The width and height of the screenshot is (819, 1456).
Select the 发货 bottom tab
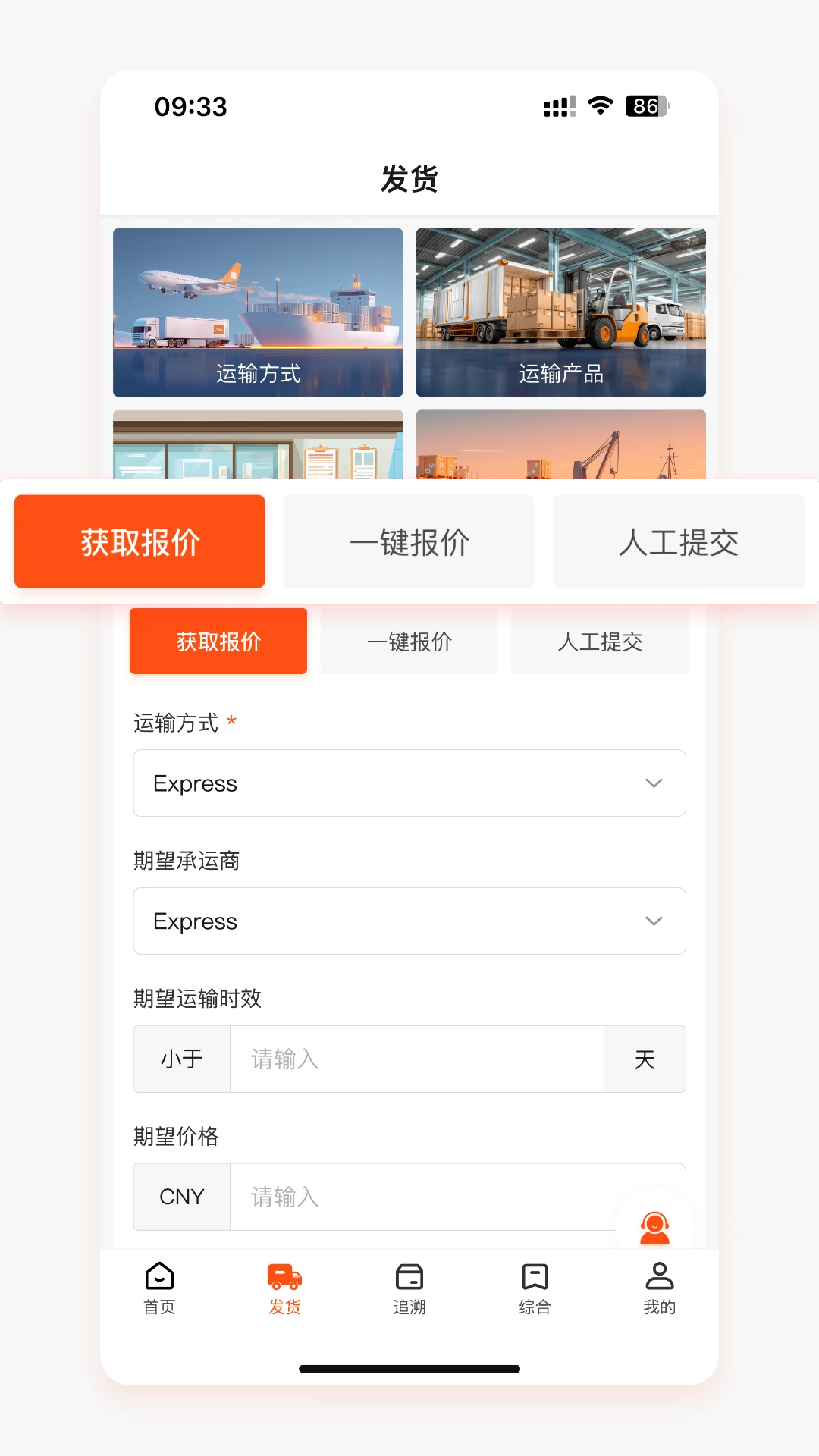point(284,1288)
